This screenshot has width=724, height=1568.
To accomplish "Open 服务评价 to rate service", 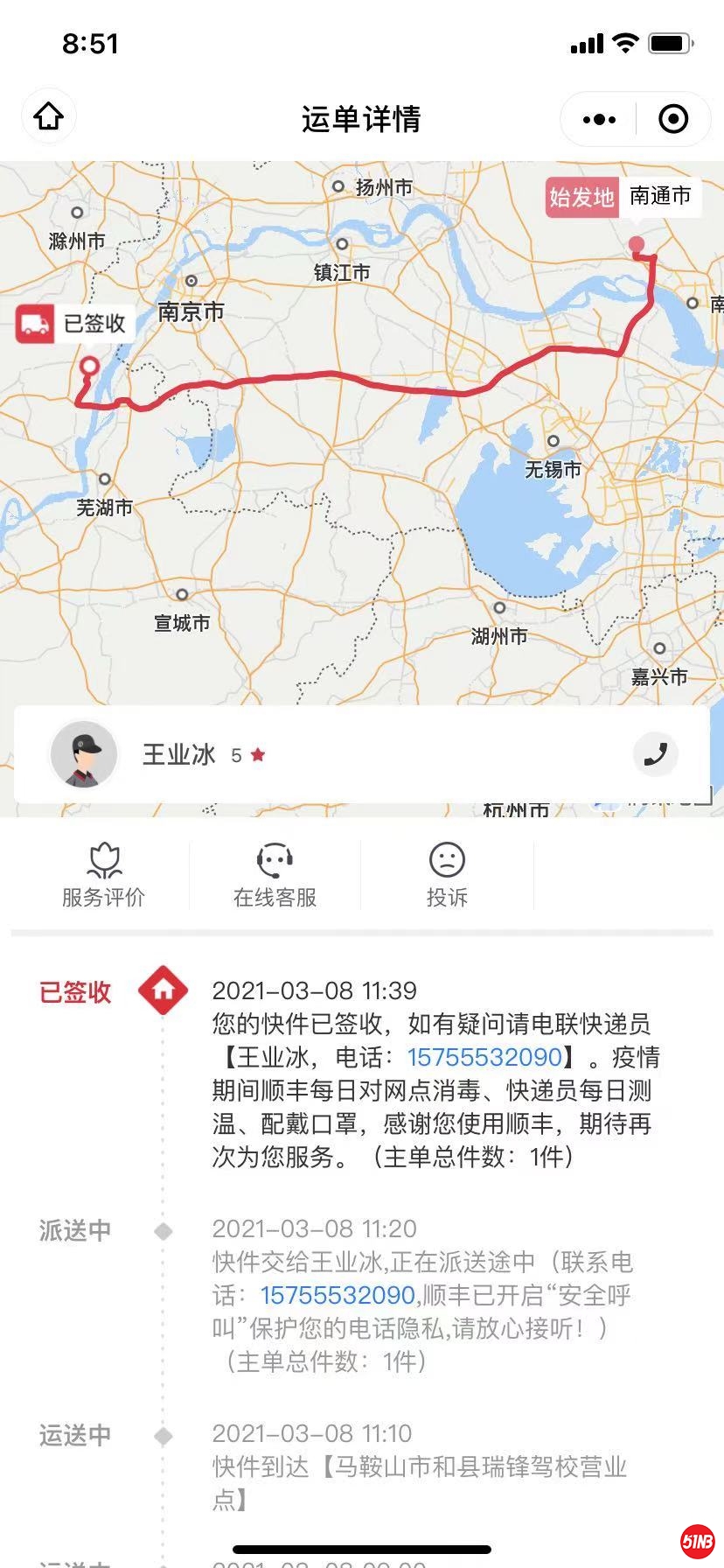I will 103,875.
